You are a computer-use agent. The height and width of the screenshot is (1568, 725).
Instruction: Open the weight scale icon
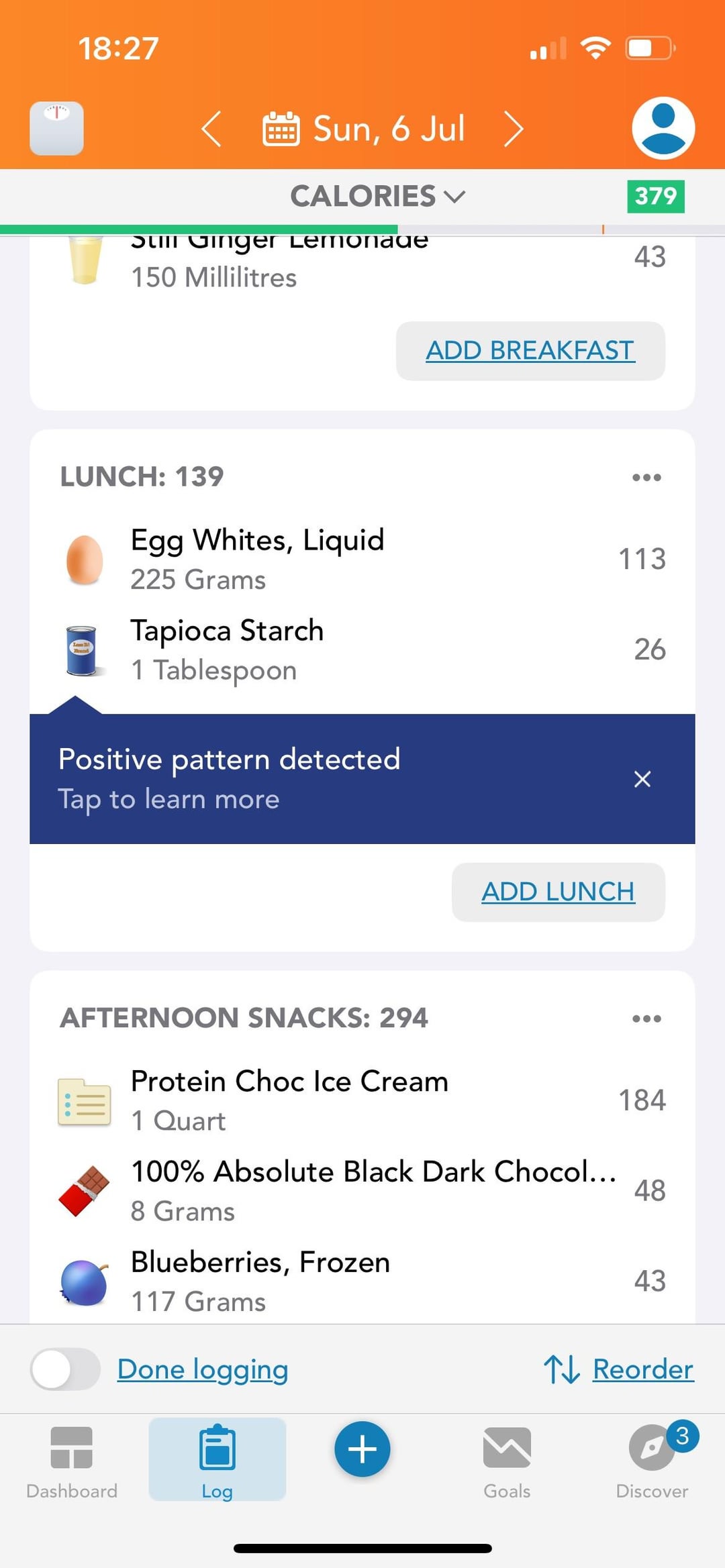[x=56, y=128]
